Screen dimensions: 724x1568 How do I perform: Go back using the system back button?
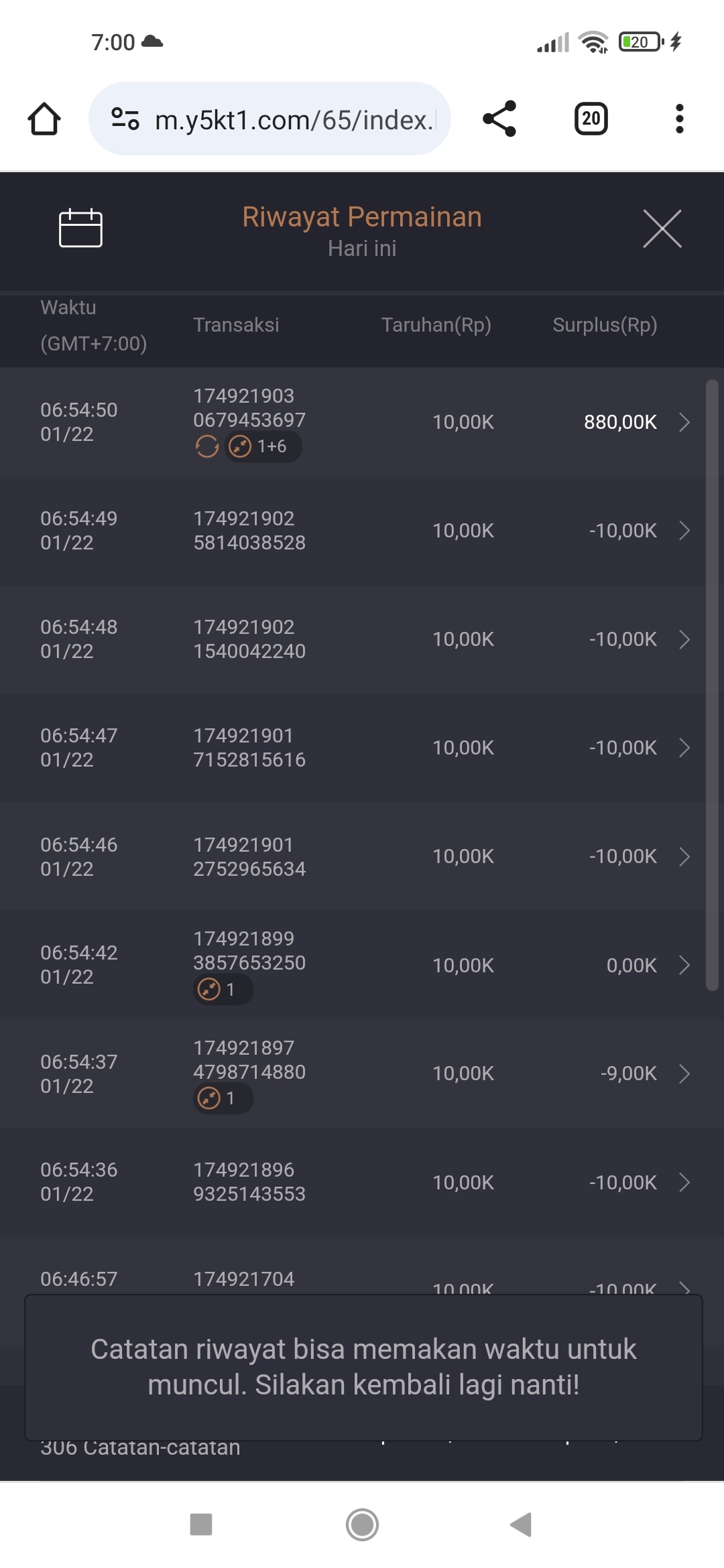coord(521,1524)
